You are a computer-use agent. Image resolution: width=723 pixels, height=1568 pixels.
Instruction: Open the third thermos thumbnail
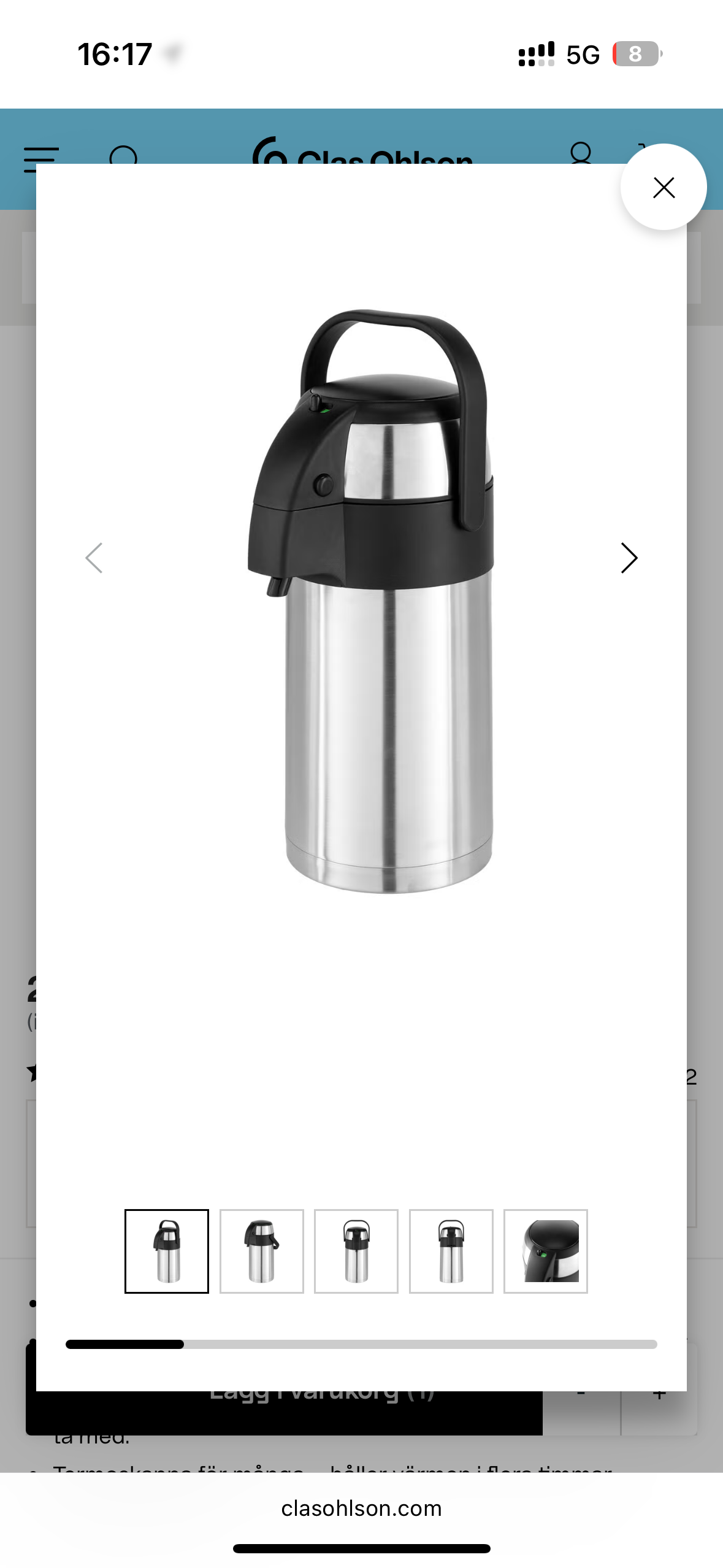[356, 1251]
